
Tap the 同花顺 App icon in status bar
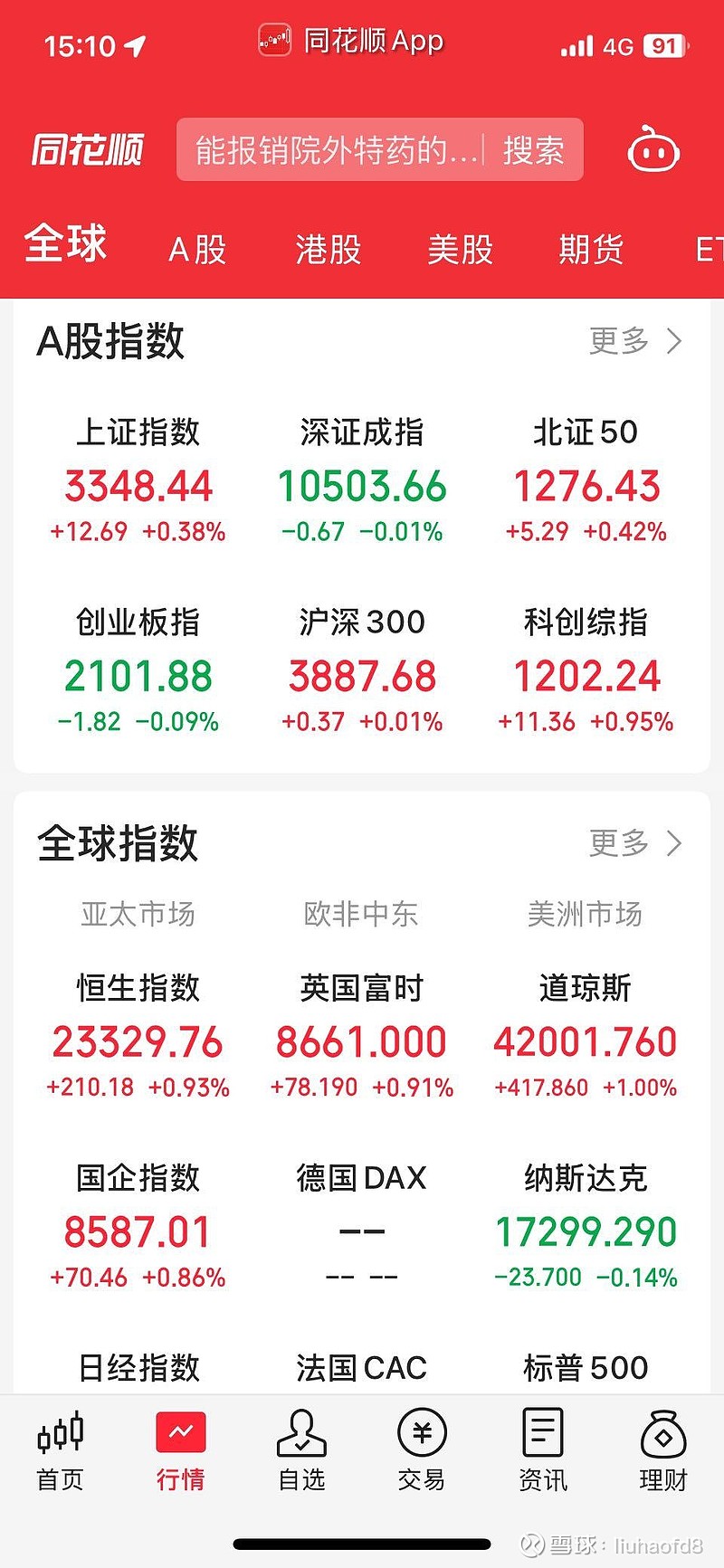(x=274, y=41)
